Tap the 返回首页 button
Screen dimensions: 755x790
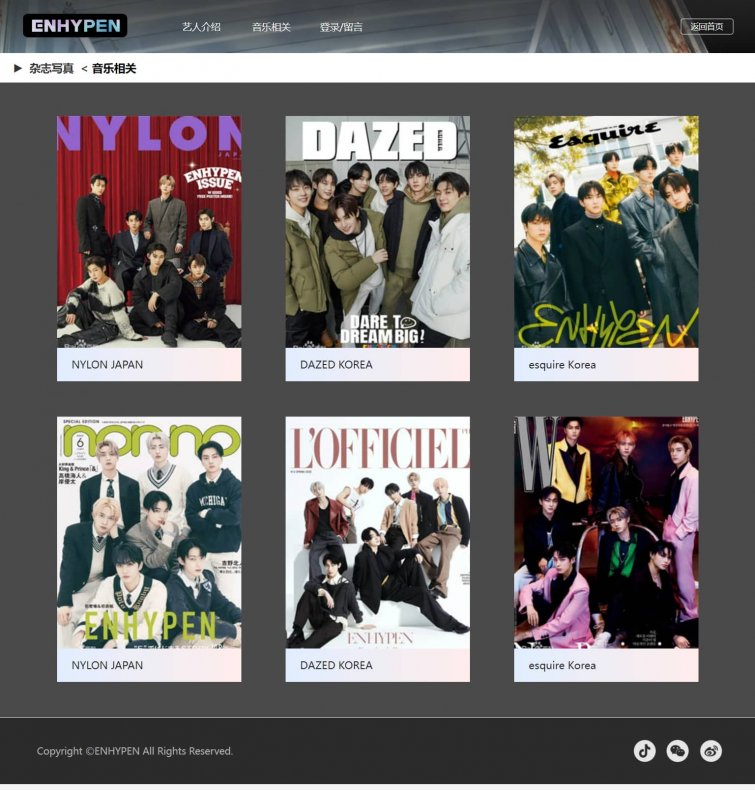[x=707, y=27]
